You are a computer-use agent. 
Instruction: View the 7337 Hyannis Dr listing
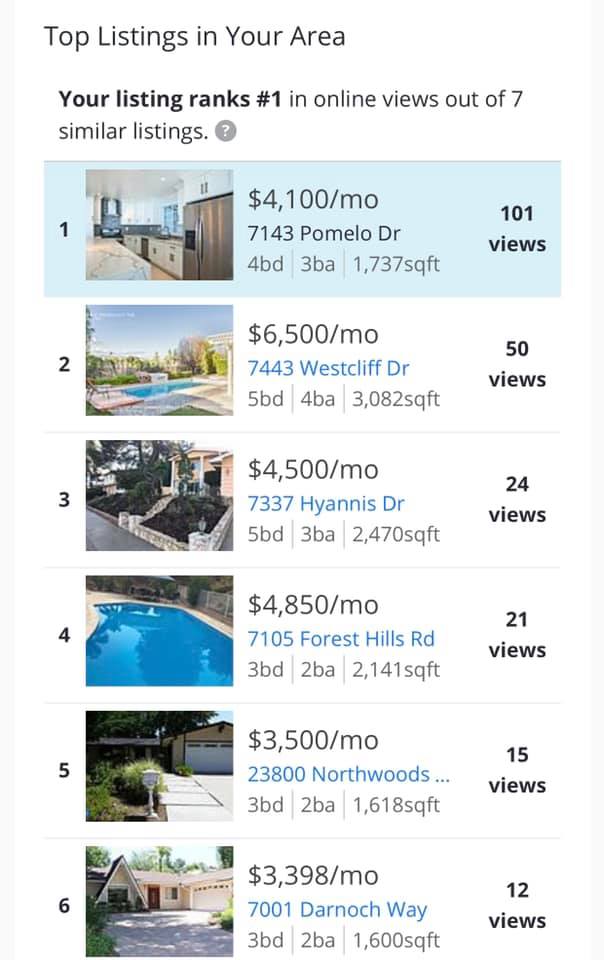[x=326, y=503]
